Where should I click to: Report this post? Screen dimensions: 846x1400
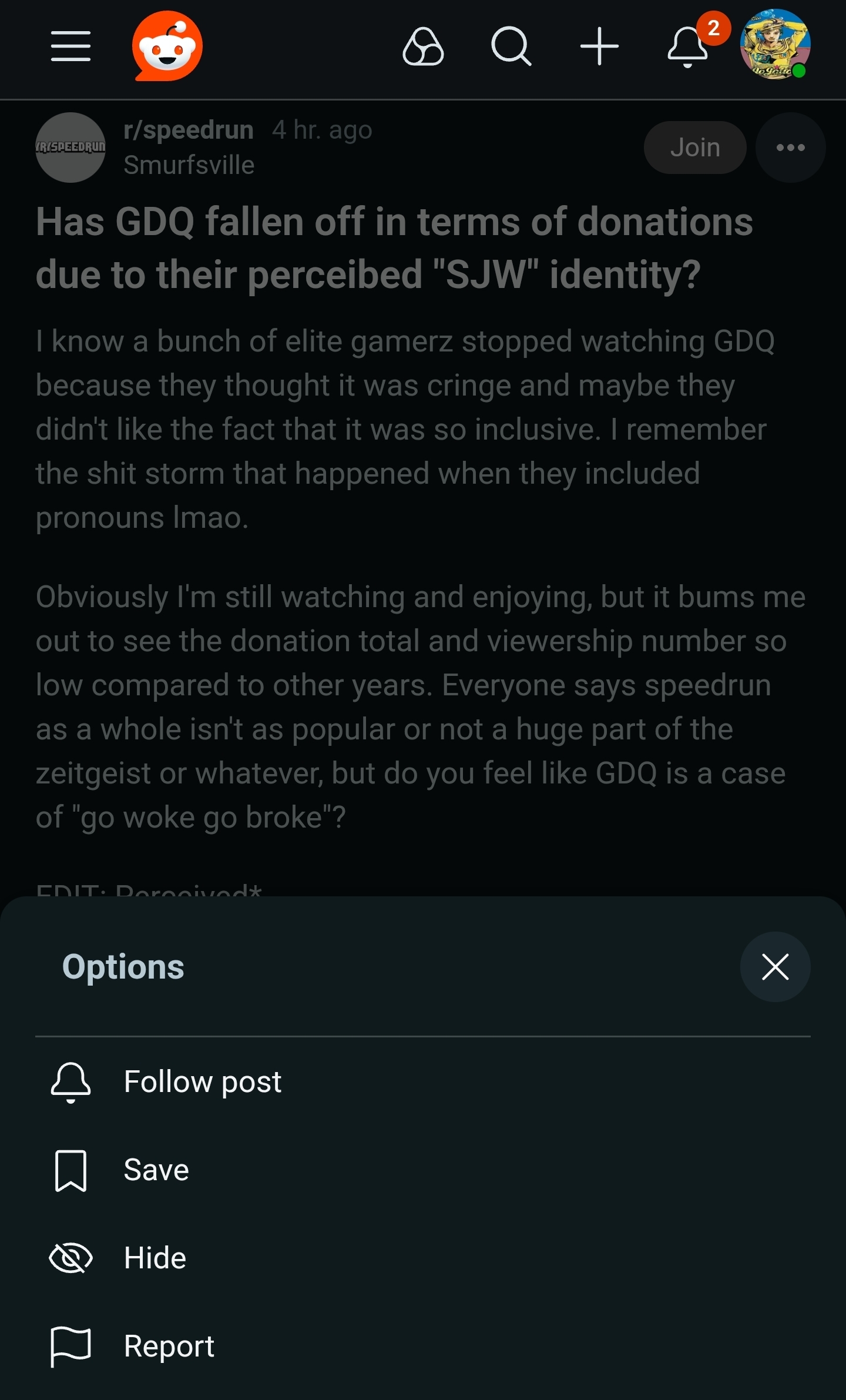click(x=423, y=1346)
